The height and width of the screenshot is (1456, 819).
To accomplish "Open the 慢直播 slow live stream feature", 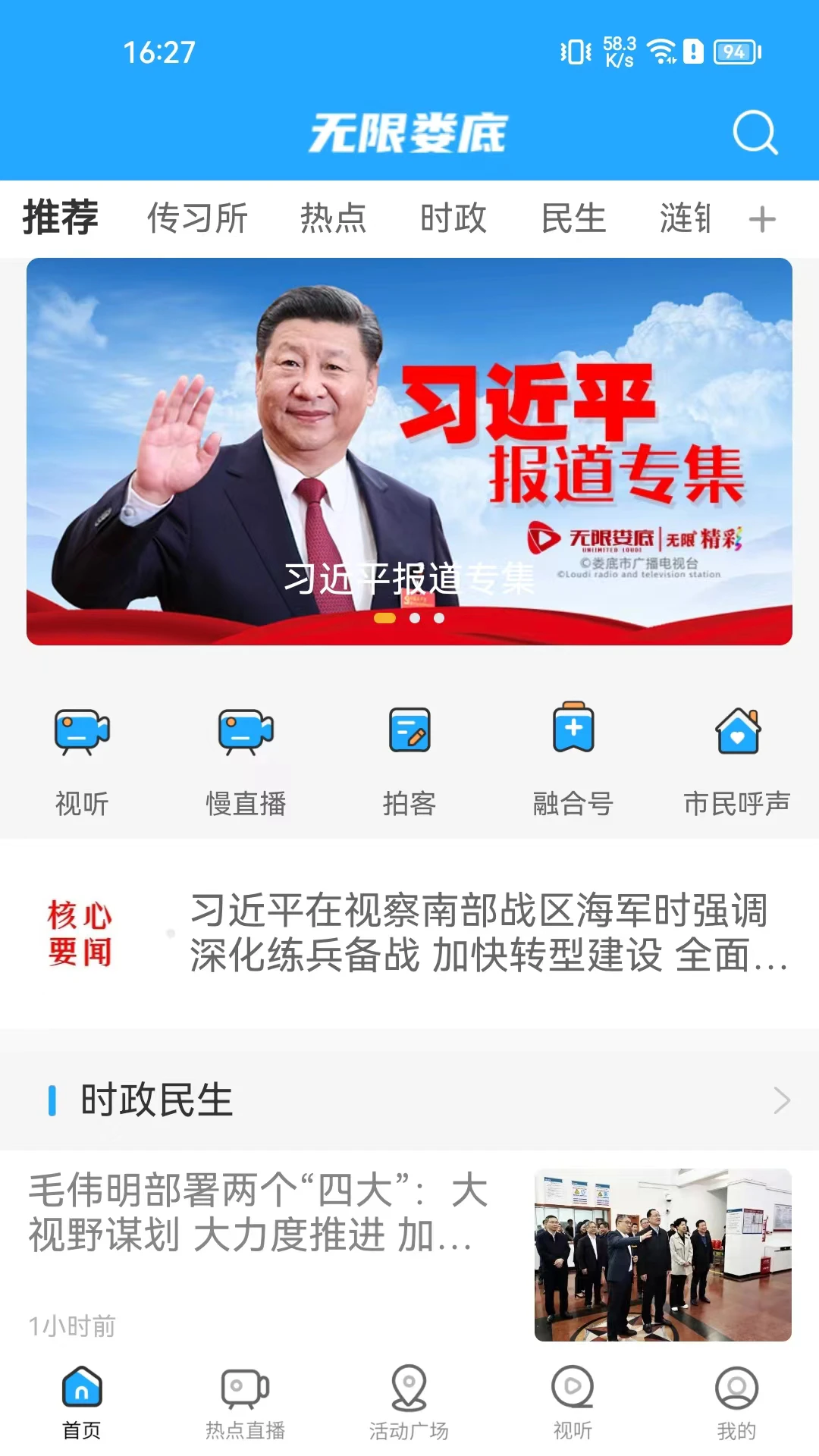I will [x=246, y=755].
